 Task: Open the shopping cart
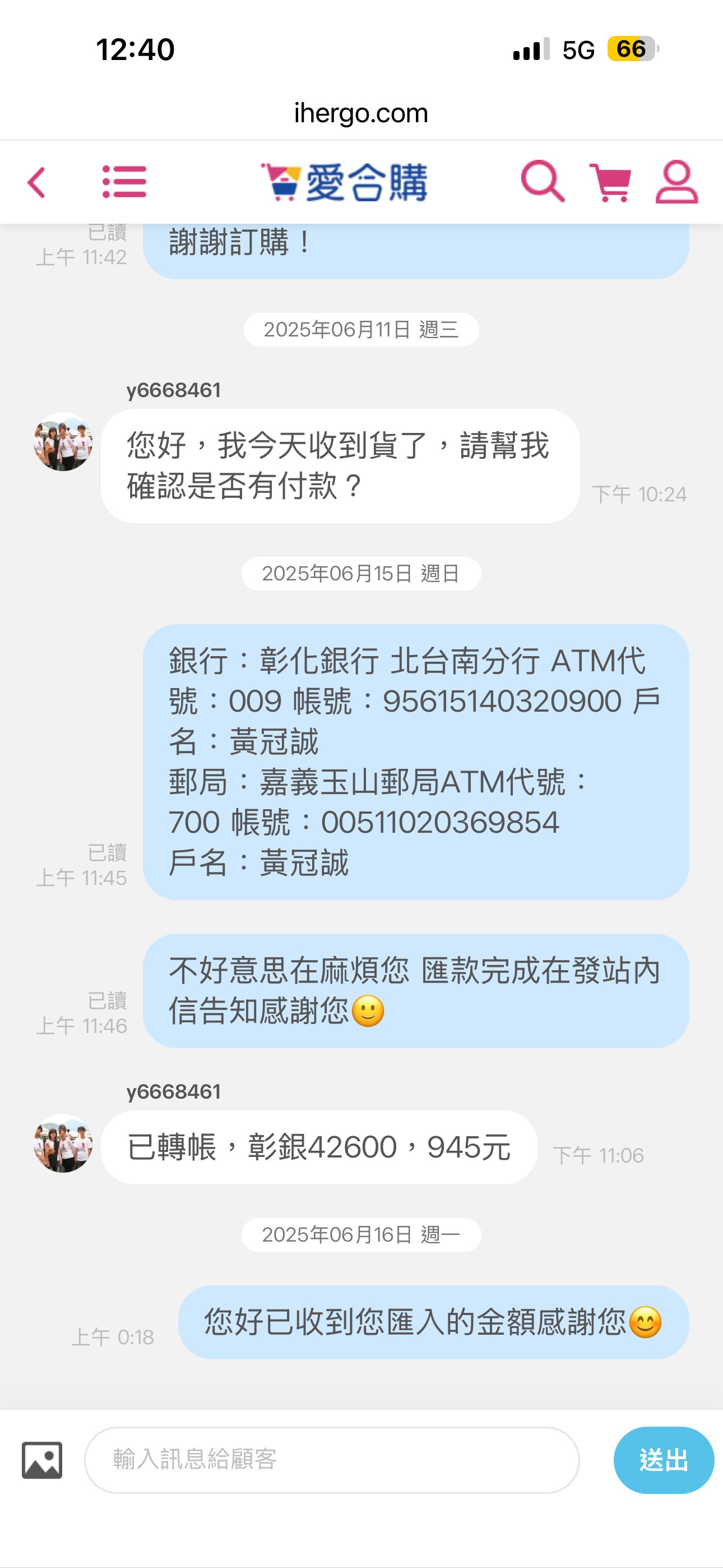(x=610, y=182)
